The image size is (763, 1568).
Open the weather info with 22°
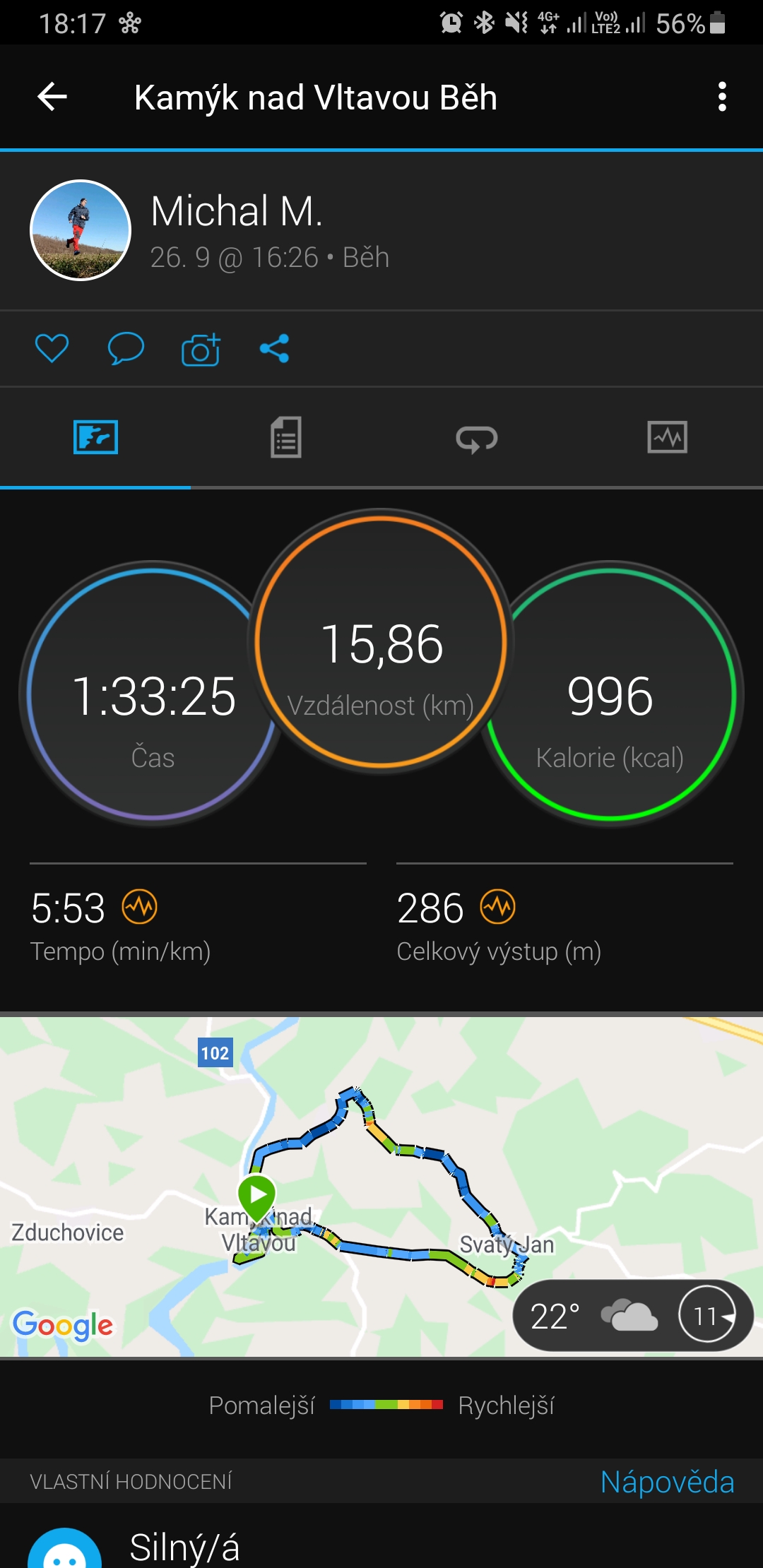pos(632,1316)
